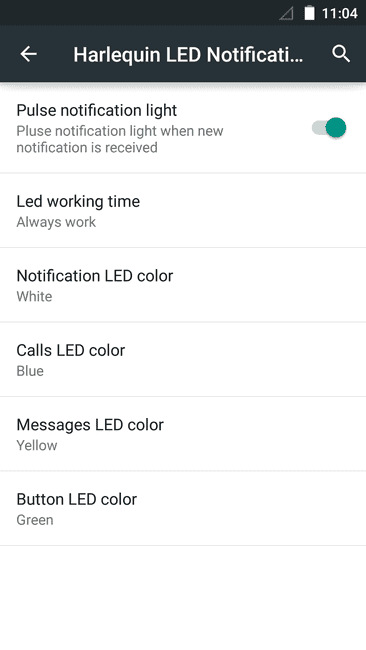Open Led working time setting
366x650 pixels.
point(183,211)
